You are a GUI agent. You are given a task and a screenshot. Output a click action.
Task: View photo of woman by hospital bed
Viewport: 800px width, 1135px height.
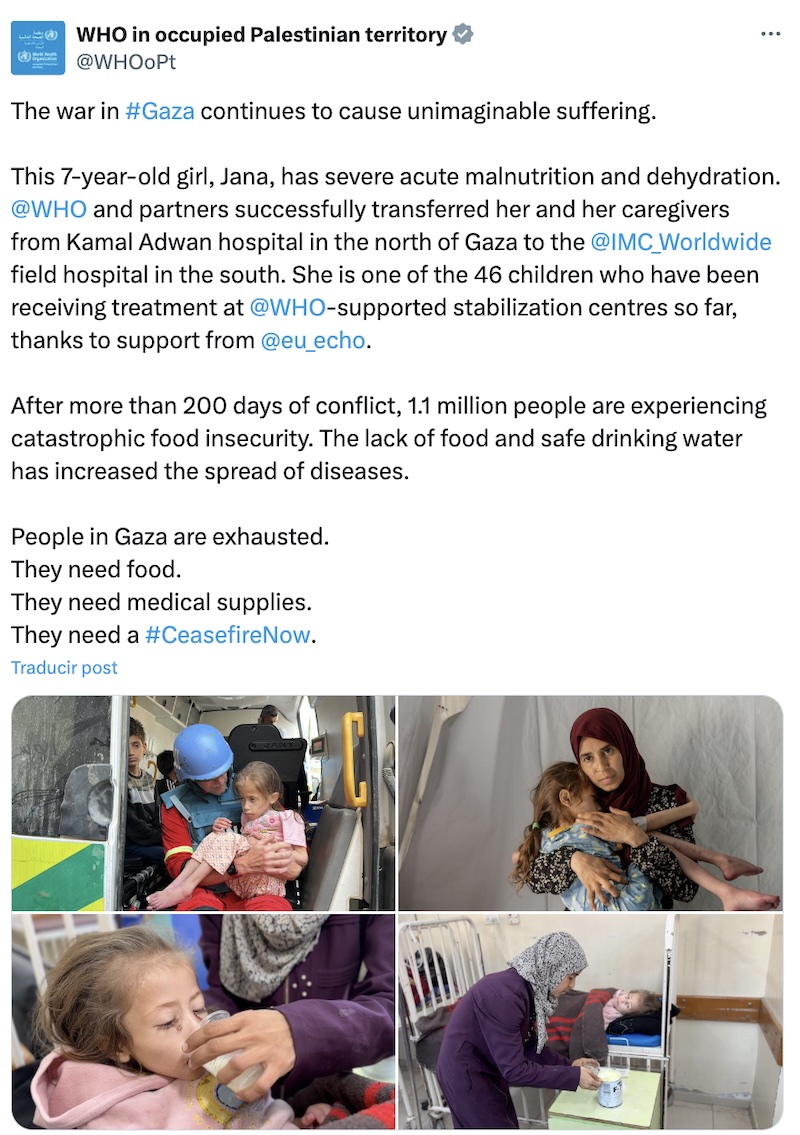[x=590, y=1020]
